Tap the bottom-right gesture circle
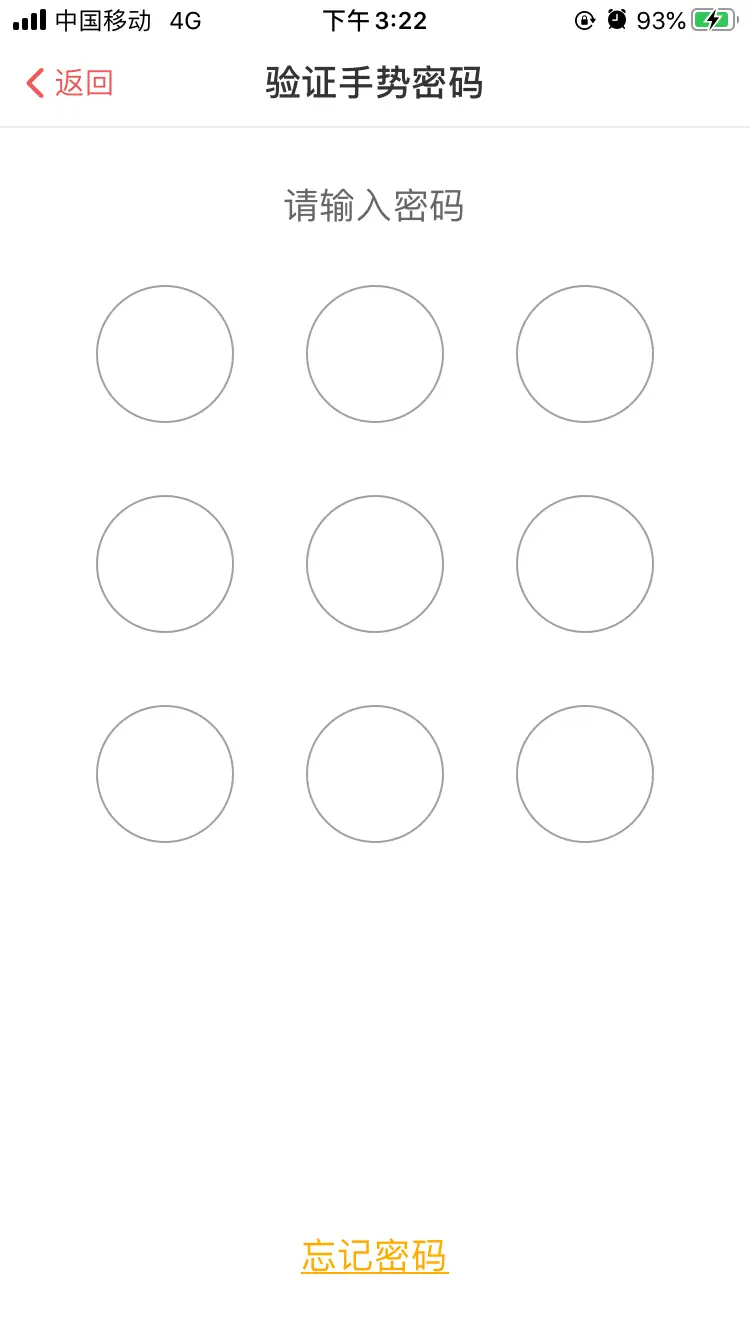Viewport: 750px width, 1334px height. [x=585, y=774]
